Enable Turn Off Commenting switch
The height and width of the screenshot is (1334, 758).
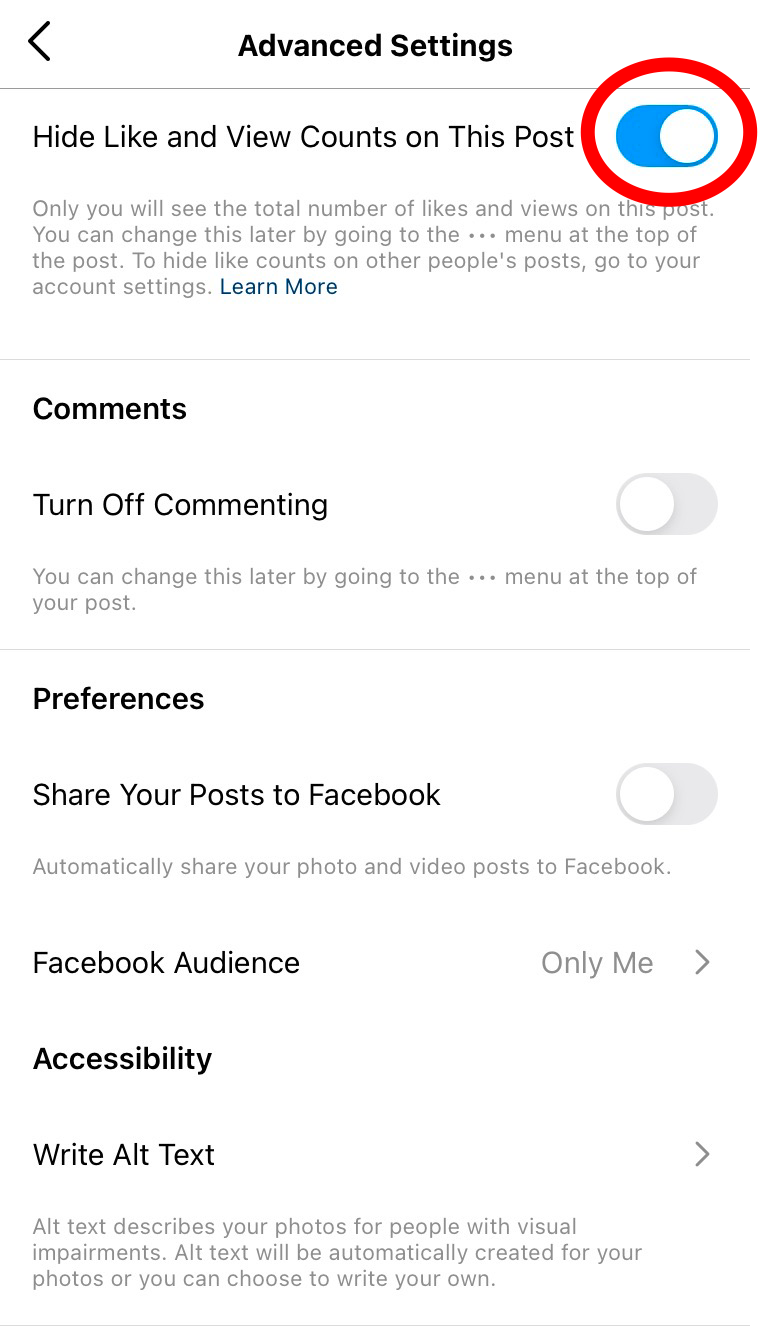666,504
